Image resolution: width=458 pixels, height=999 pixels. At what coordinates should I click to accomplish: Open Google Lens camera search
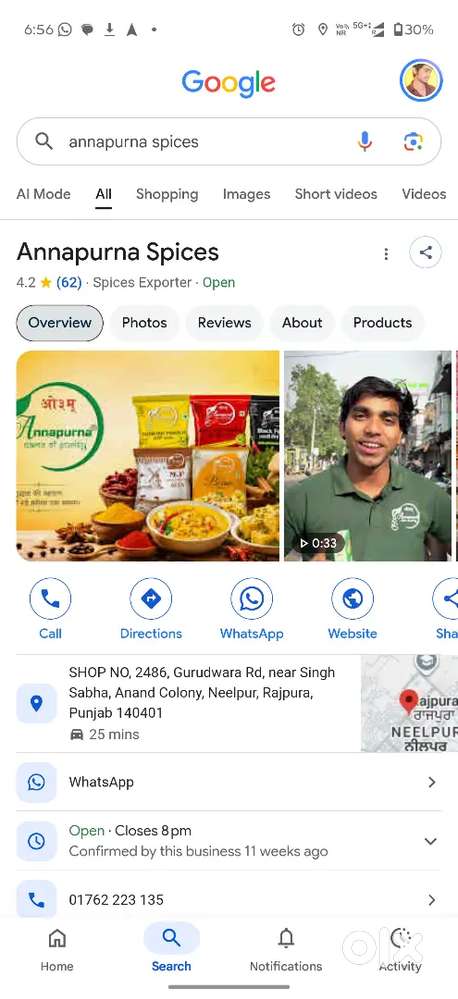(413, 141)
